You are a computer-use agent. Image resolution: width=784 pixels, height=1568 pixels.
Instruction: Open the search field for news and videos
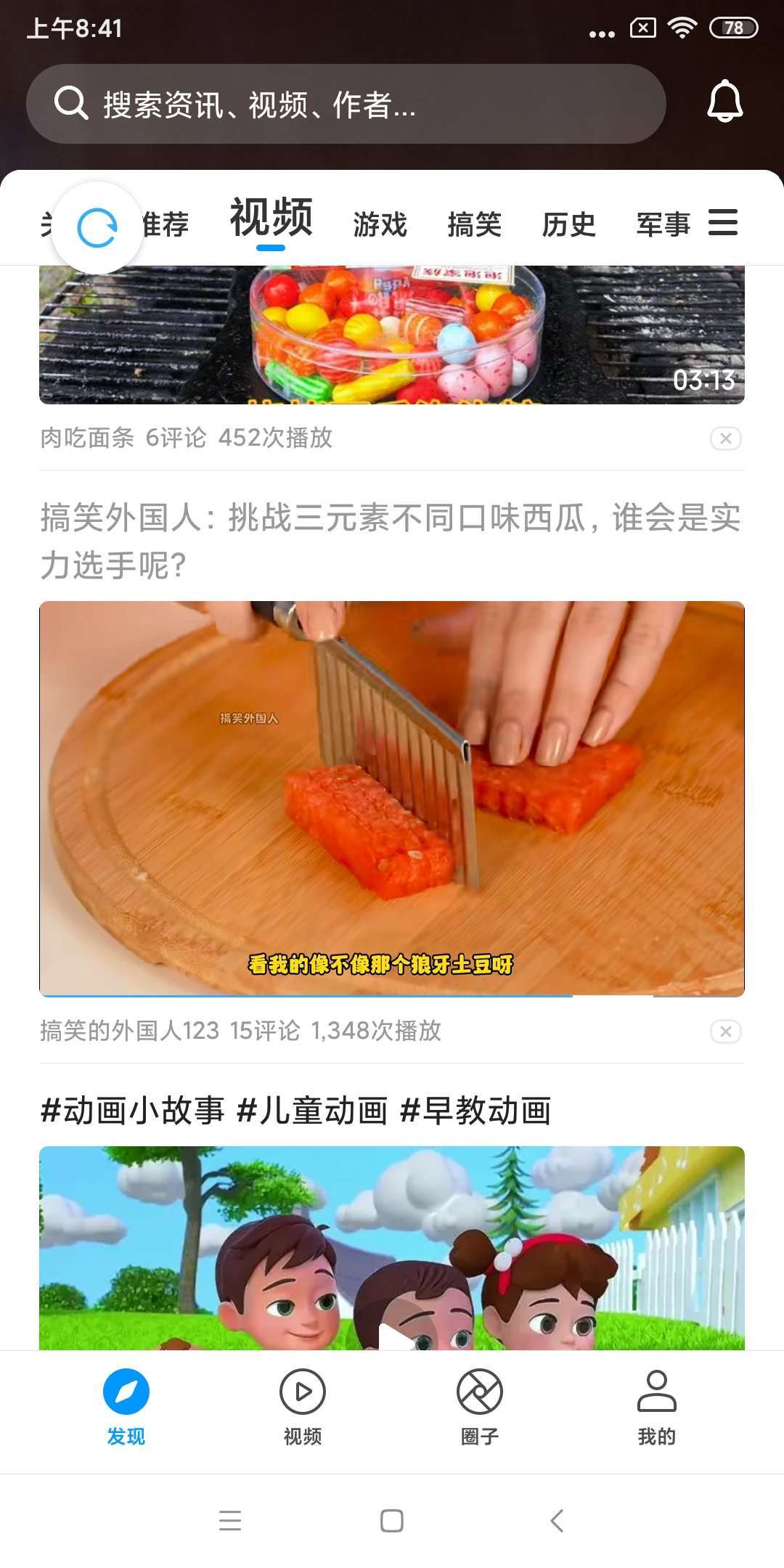coord(346,104)
